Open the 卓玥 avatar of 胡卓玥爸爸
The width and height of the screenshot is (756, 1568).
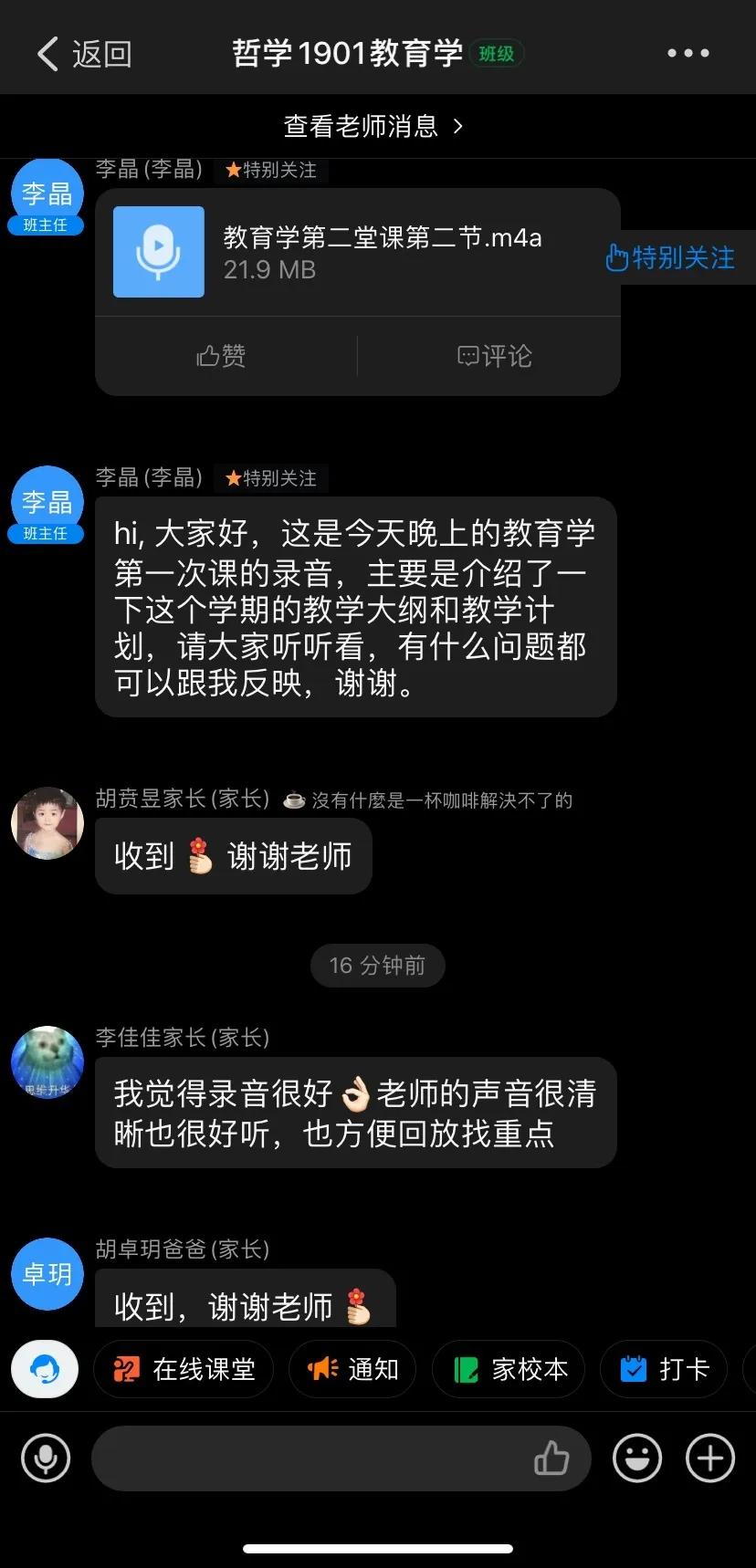point(47,1274)
